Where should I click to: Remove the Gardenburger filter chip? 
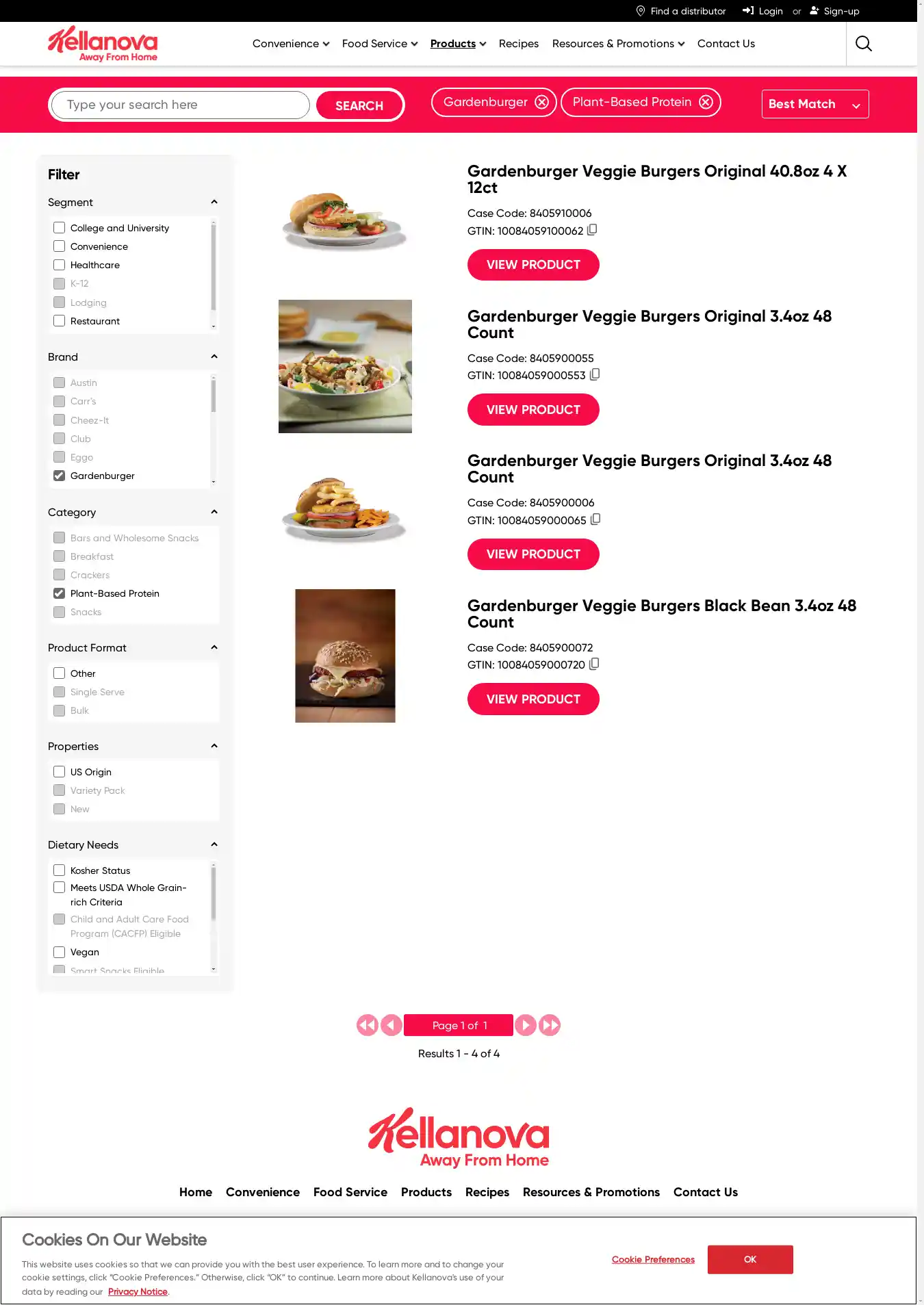click(541, 102)
